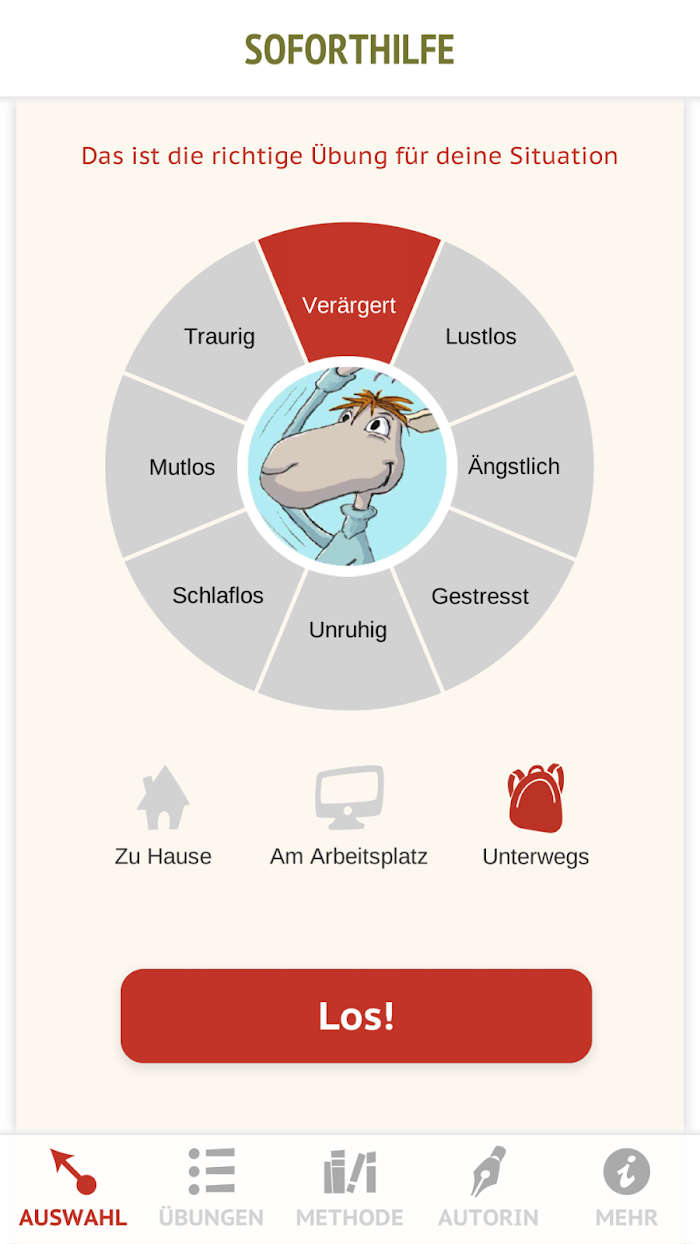Set location to Zu Hause
This screenshot has width=700, height=1244.
(163, 816)
